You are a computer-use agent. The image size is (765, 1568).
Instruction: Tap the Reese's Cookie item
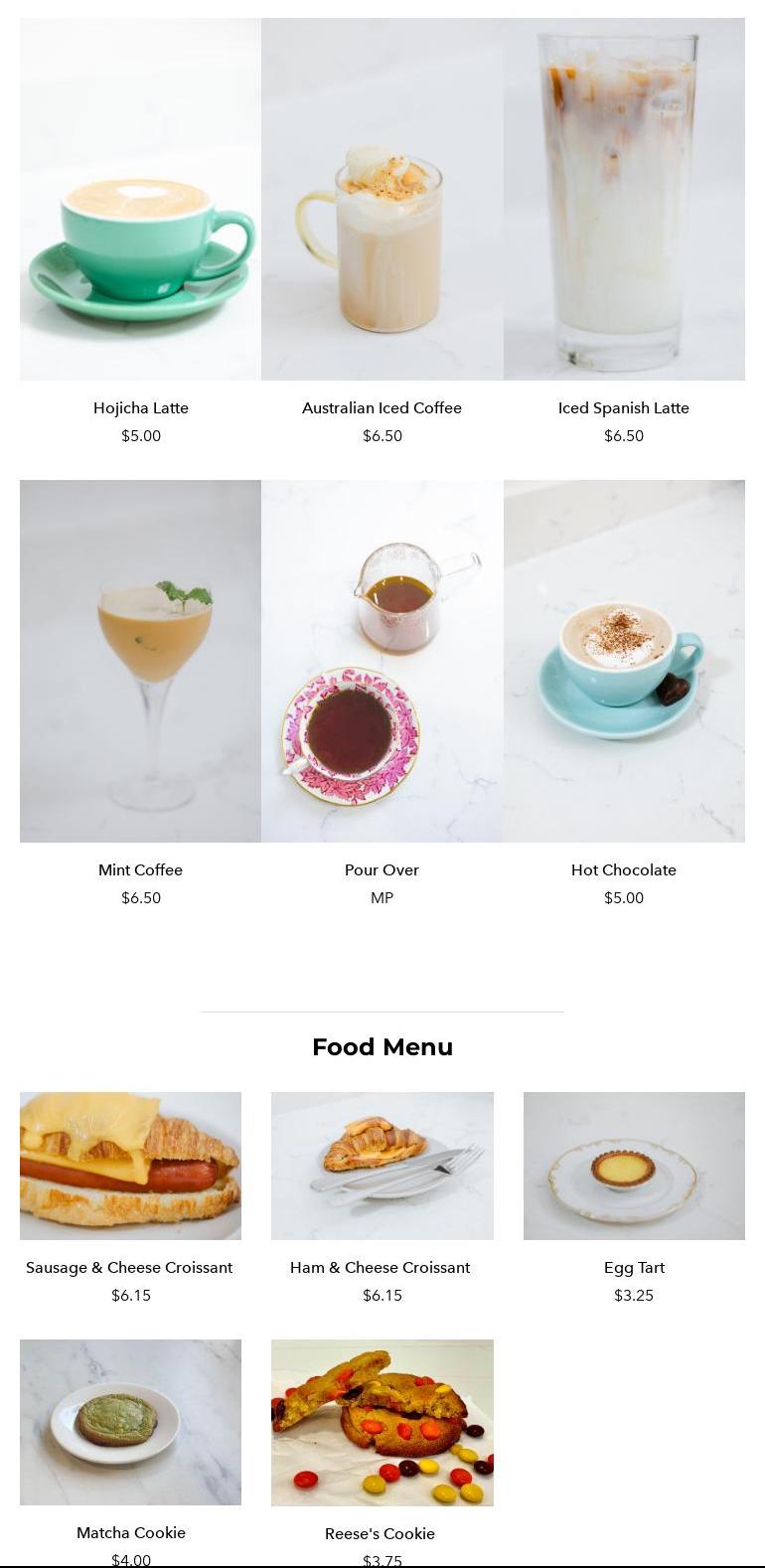point(382,1422)
